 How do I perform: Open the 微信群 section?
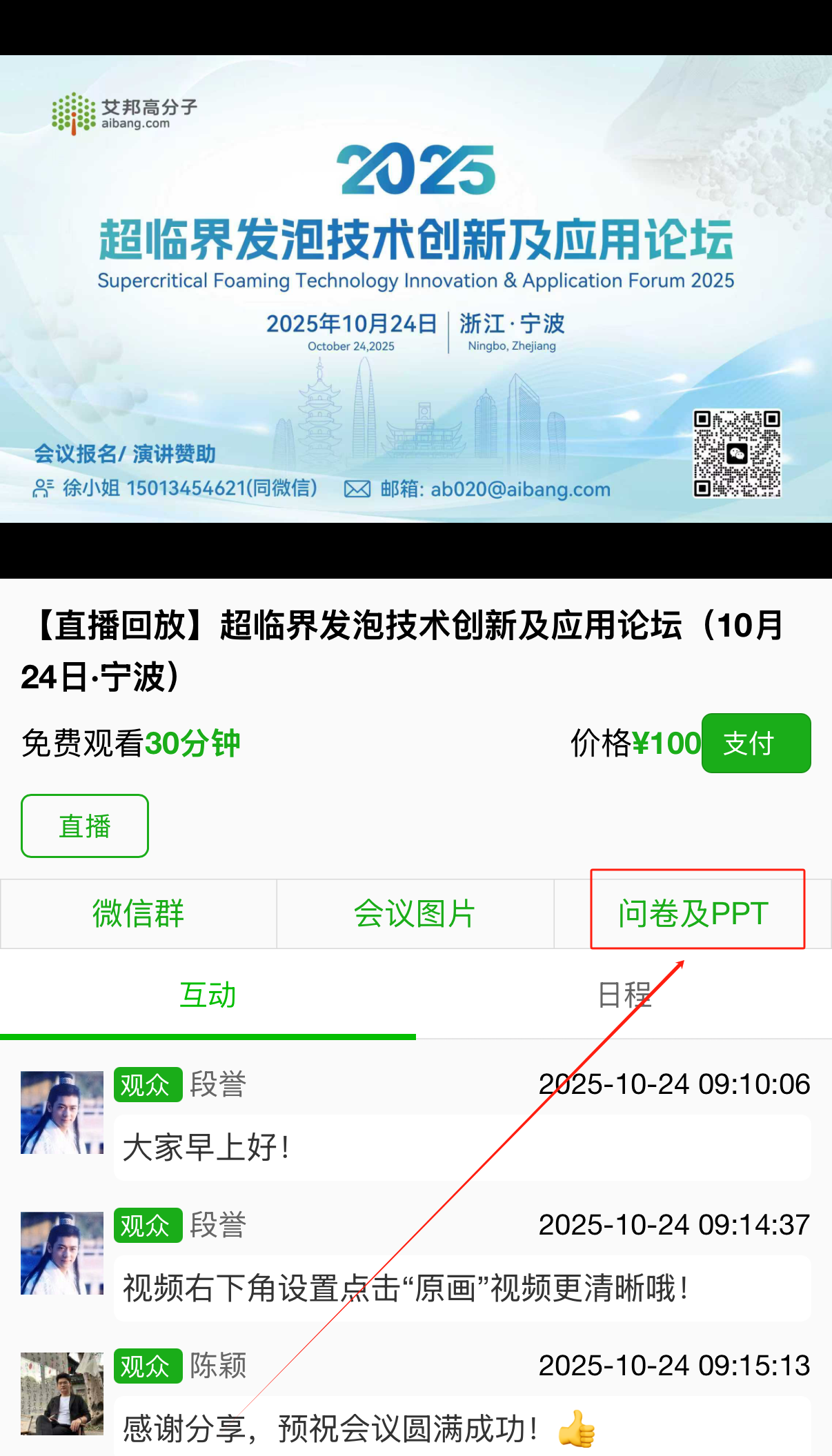tap(138, 914)
